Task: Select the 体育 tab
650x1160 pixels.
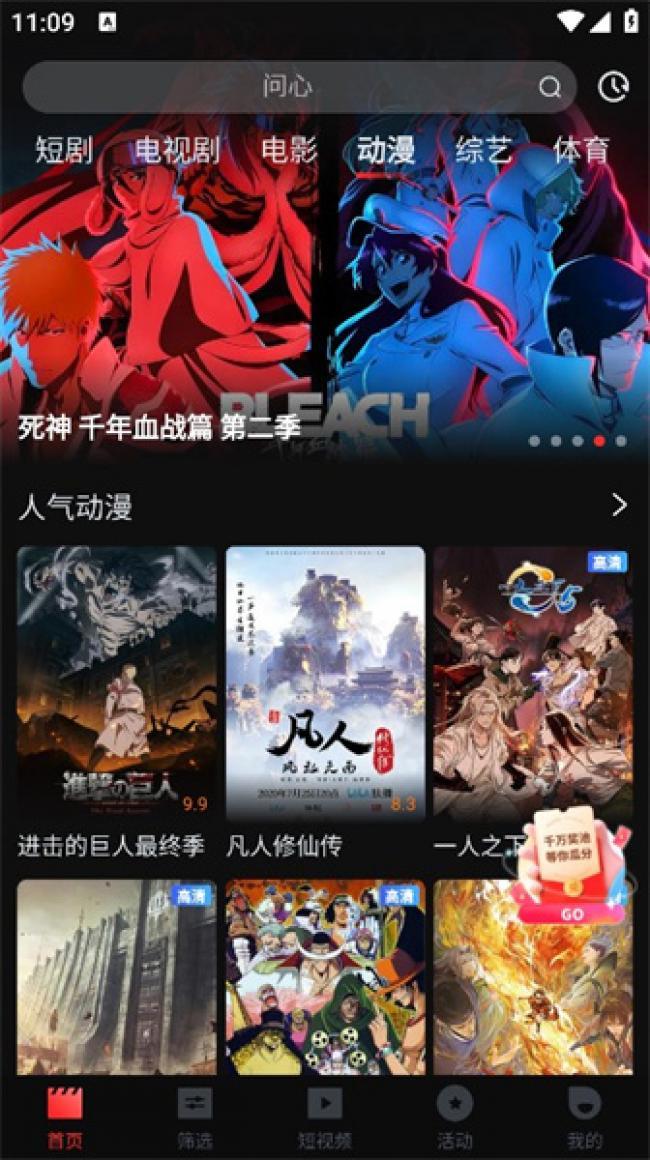Action: pos(581,150)
